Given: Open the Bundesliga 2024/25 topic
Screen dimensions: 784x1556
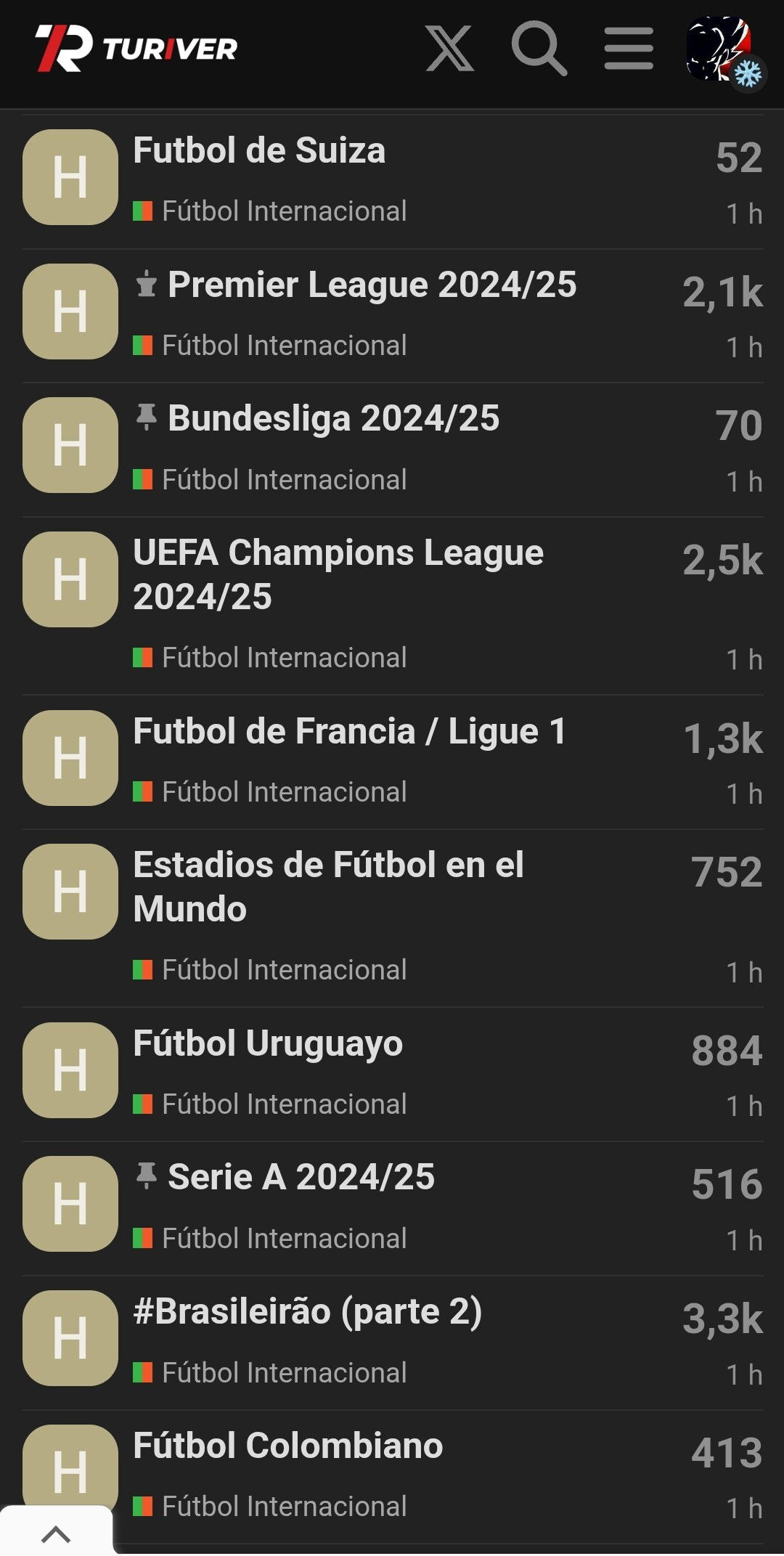Looking at the screenshot, I should point(334,419).
